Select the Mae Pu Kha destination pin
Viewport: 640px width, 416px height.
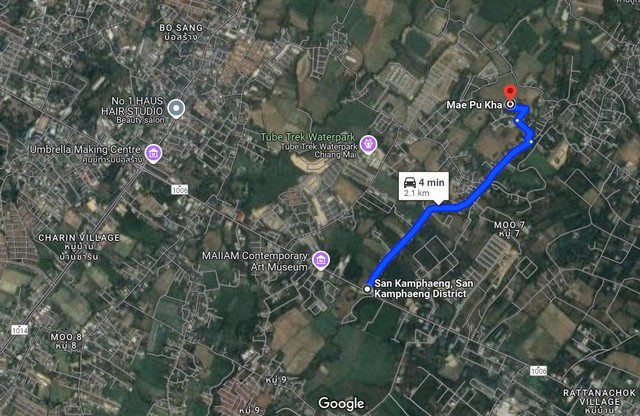tap(509, 94)
